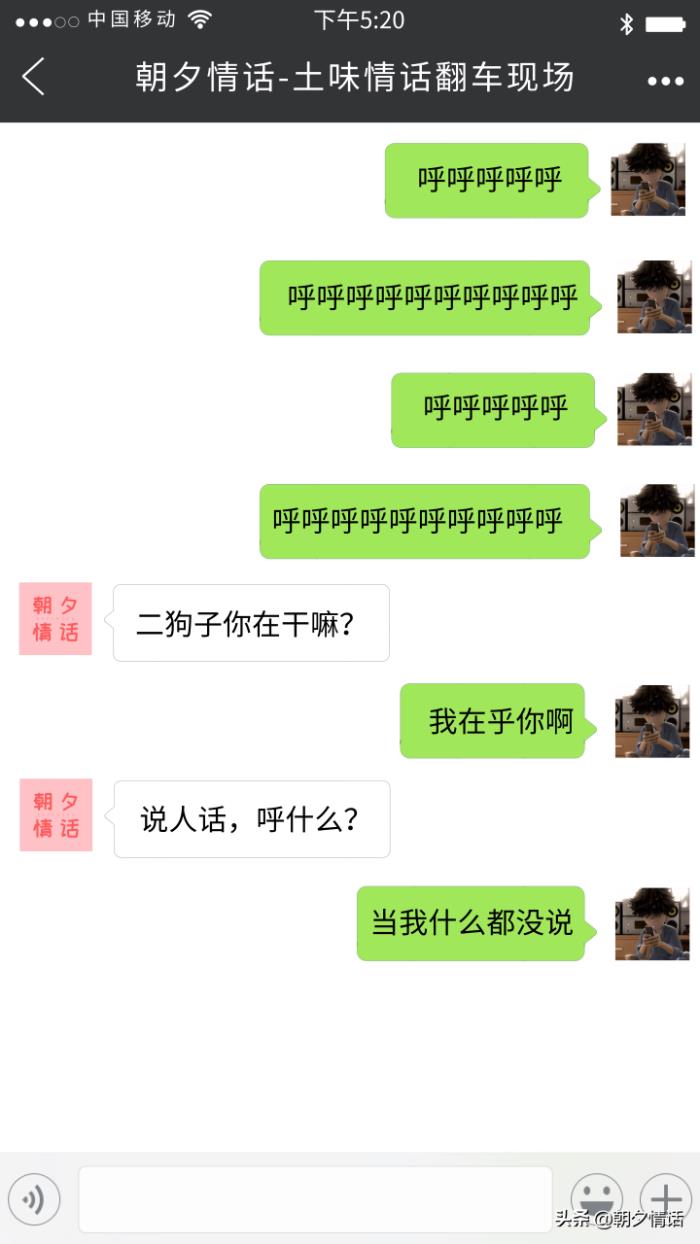Image resolution: width=700 pixels, height=1244 pixels.
Task: Tap avatar beside 当我什么都没说 message
Action: pyautogui.click(x=652, y=923)
